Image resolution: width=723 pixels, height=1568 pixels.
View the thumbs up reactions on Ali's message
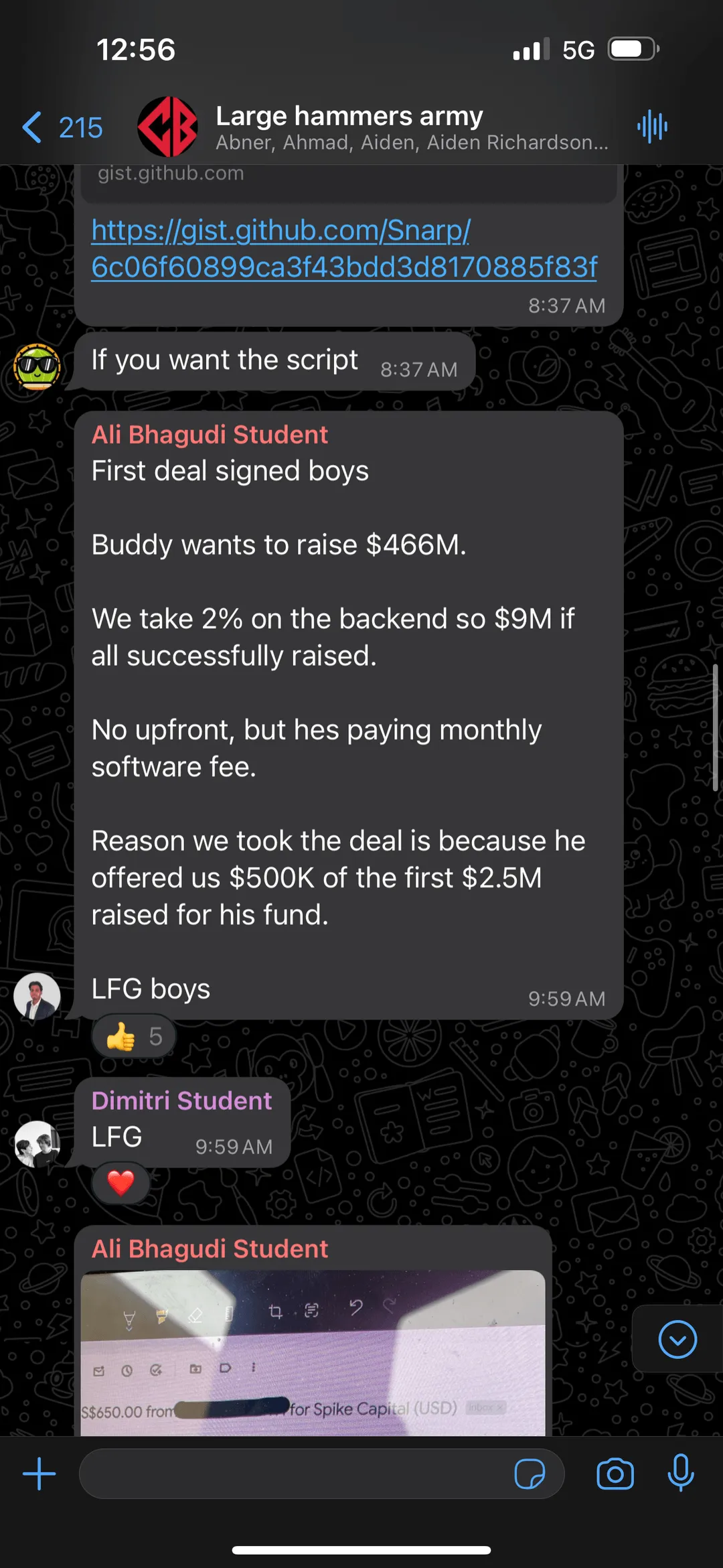click(134, 1037)
